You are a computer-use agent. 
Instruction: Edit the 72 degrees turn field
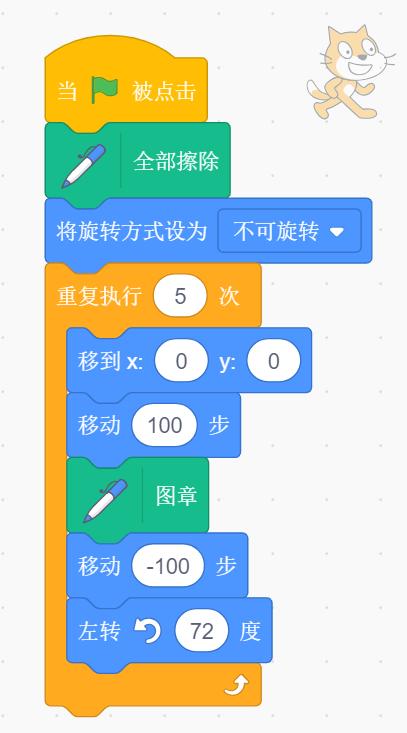pos(201,631)
